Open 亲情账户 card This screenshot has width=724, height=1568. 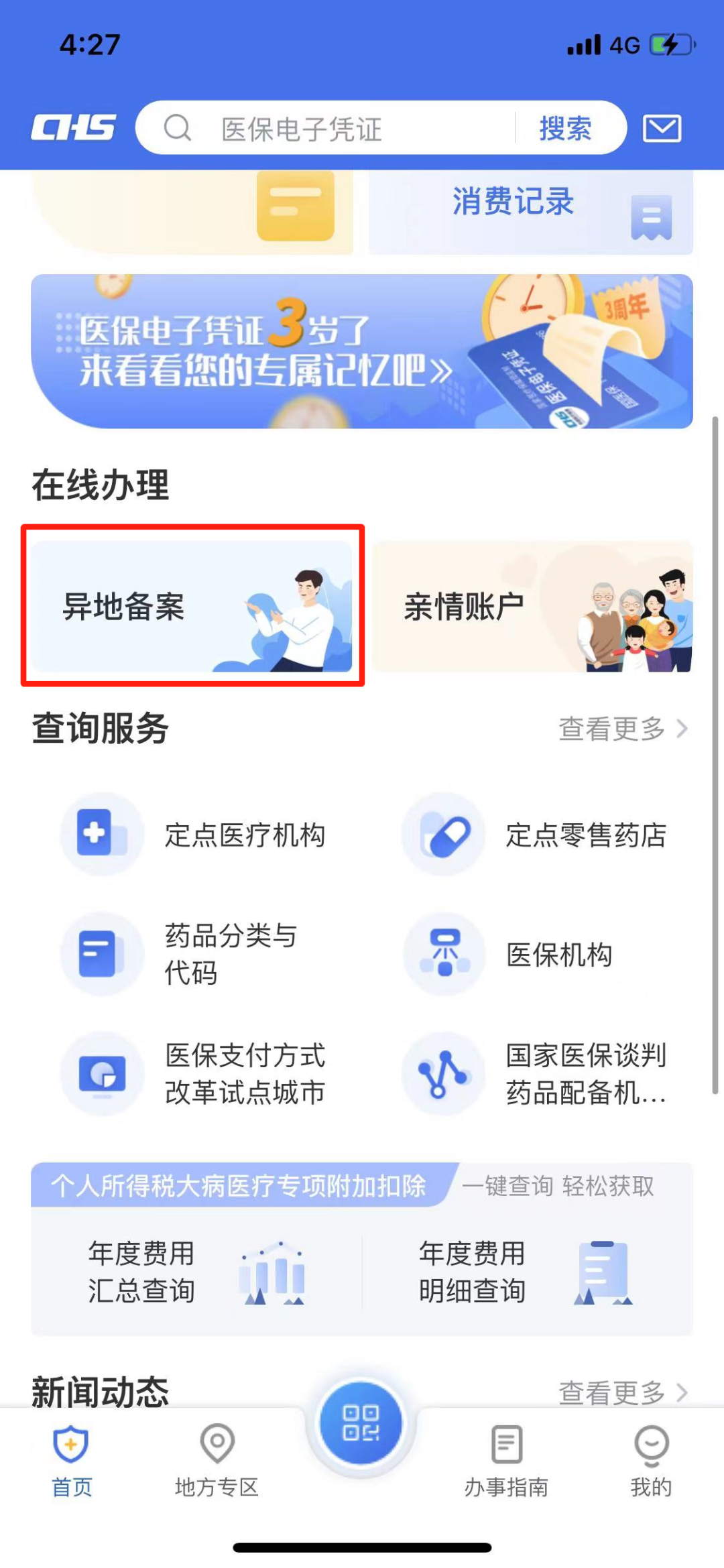pyautogui.click(x=532, y=606)
